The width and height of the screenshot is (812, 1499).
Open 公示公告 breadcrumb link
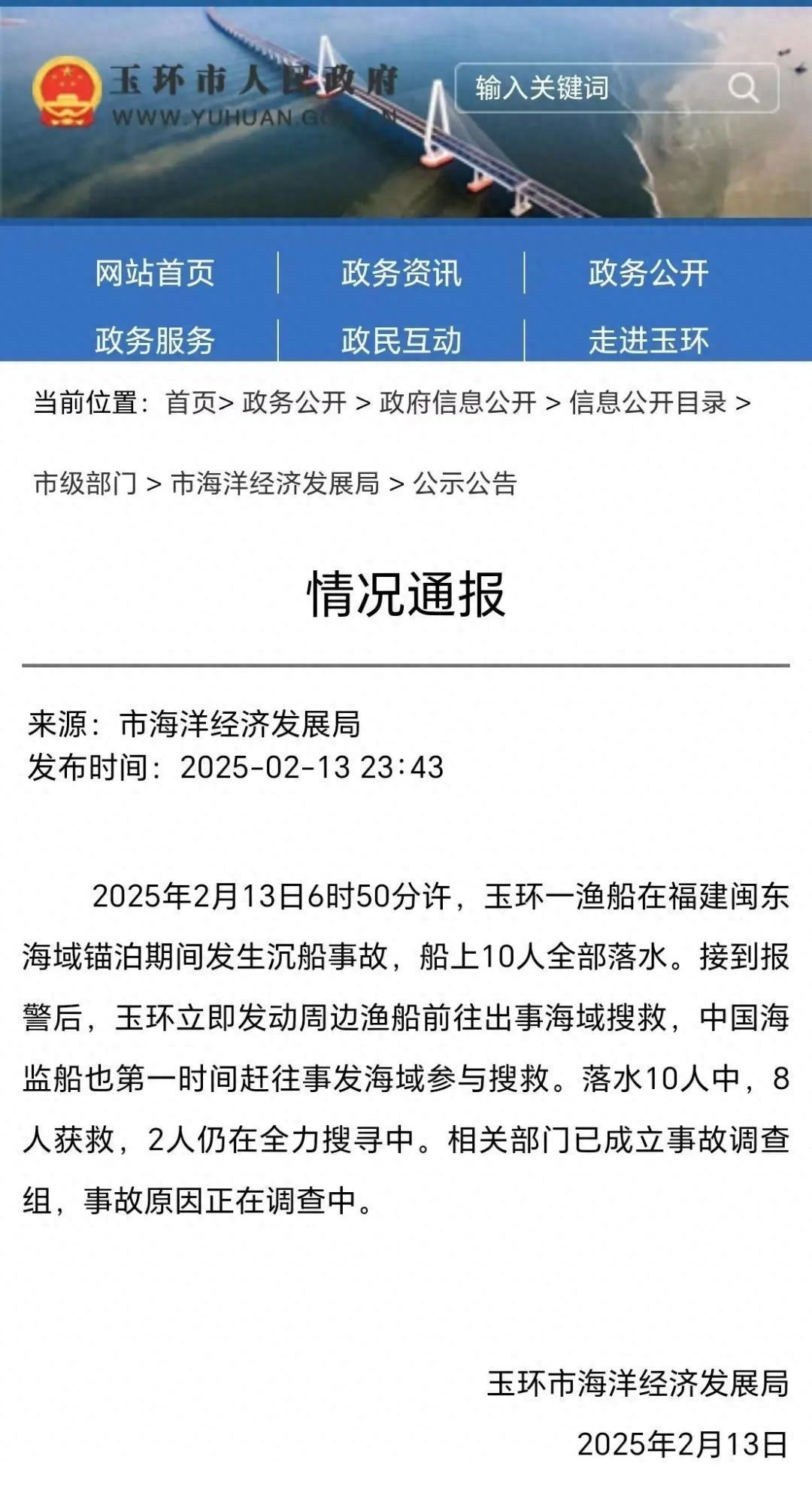(465, 483)
